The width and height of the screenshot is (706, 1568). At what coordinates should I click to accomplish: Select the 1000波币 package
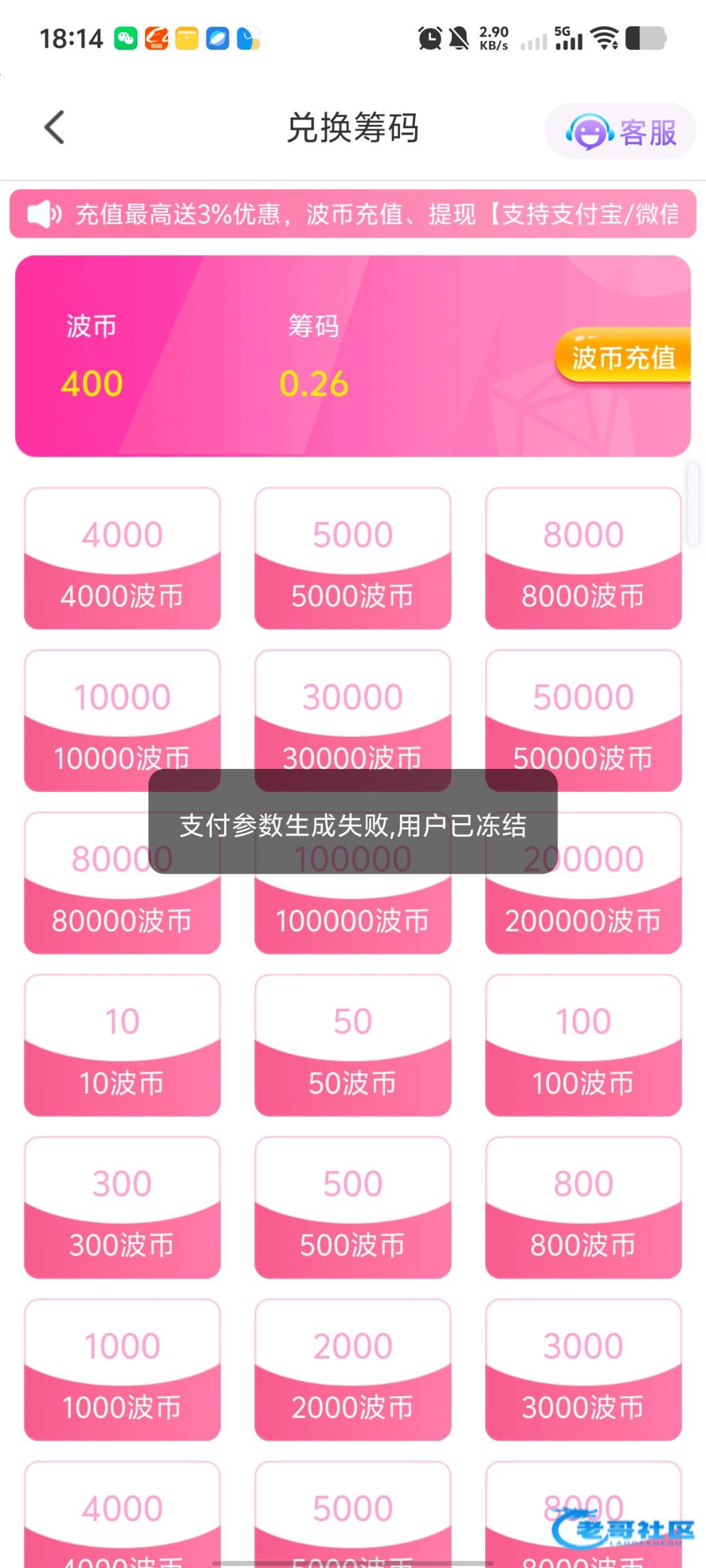coord(122,1370)
